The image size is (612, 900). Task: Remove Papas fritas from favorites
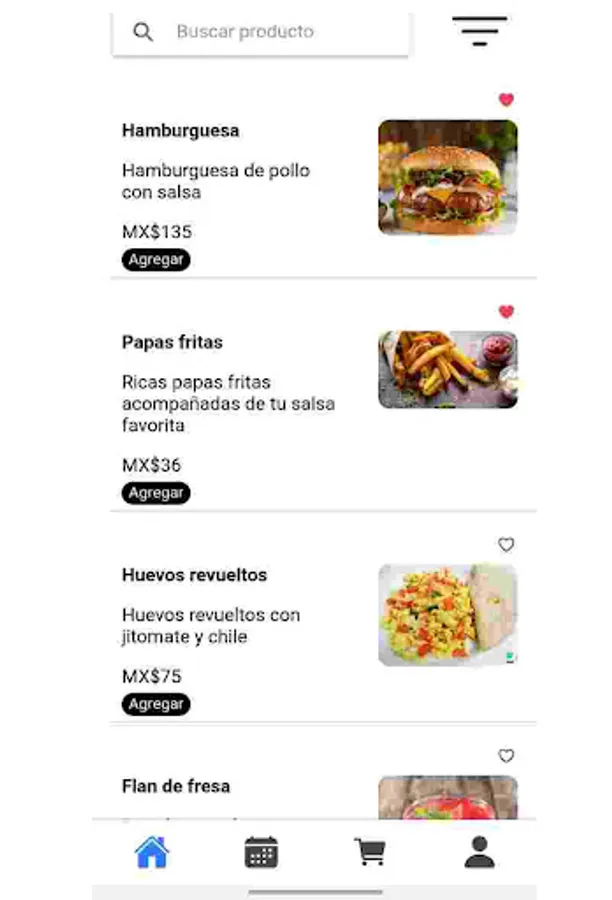point(506,312)
